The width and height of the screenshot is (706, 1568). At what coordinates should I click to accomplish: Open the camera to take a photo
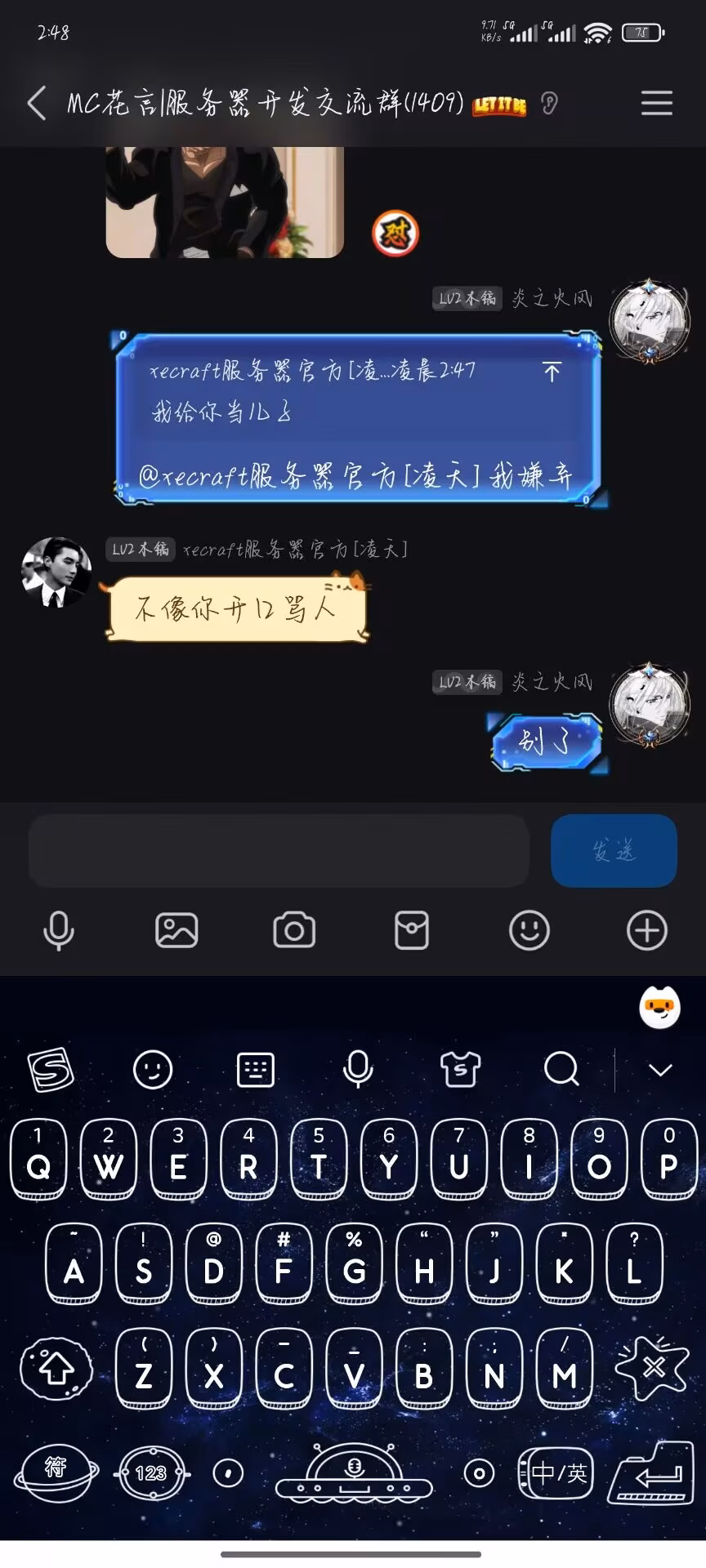pos(294,931)
